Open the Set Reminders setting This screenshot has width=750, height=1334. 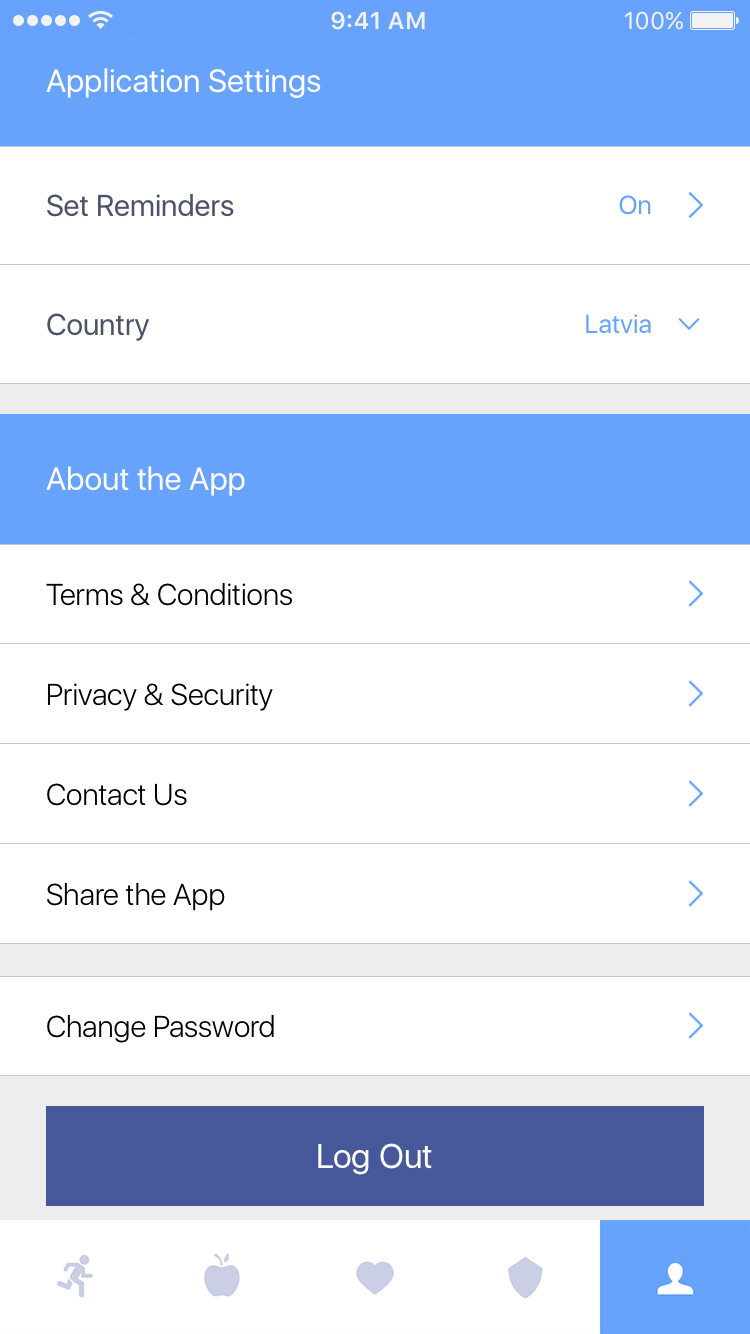click(x=375, y=206)
